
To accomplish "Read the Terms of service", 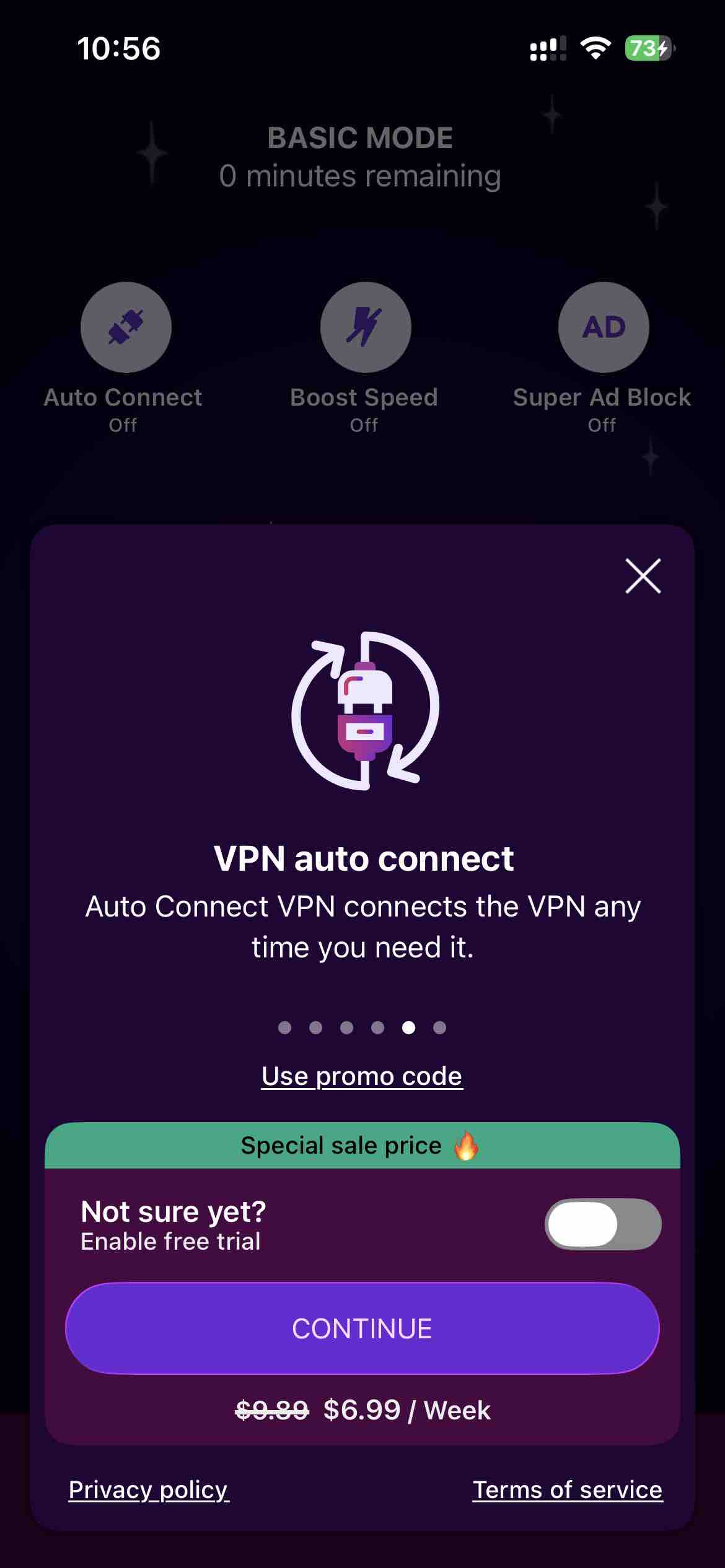I will [x=567, y=1489].
